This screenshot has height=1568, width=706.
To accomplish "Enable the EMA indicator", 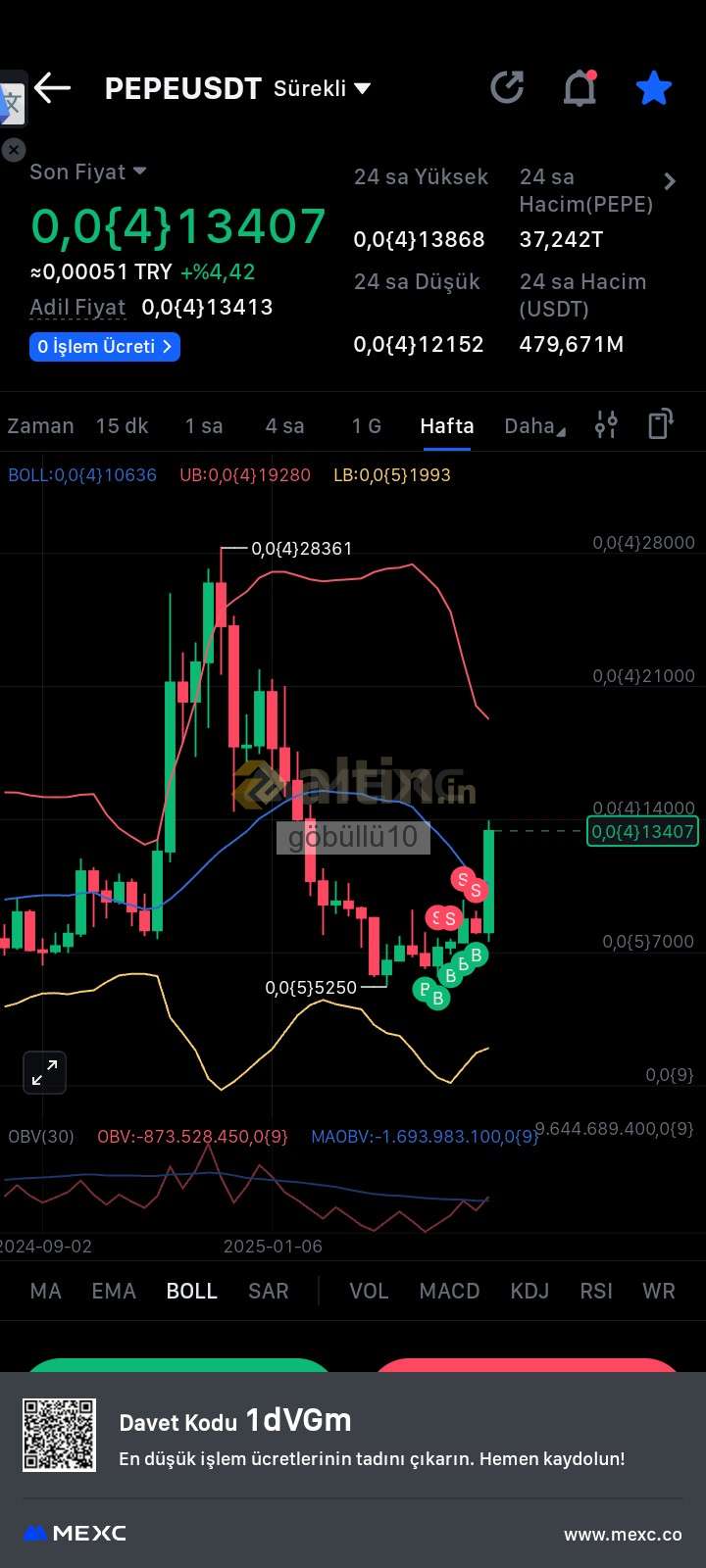I will click(x=114, y=1291).
